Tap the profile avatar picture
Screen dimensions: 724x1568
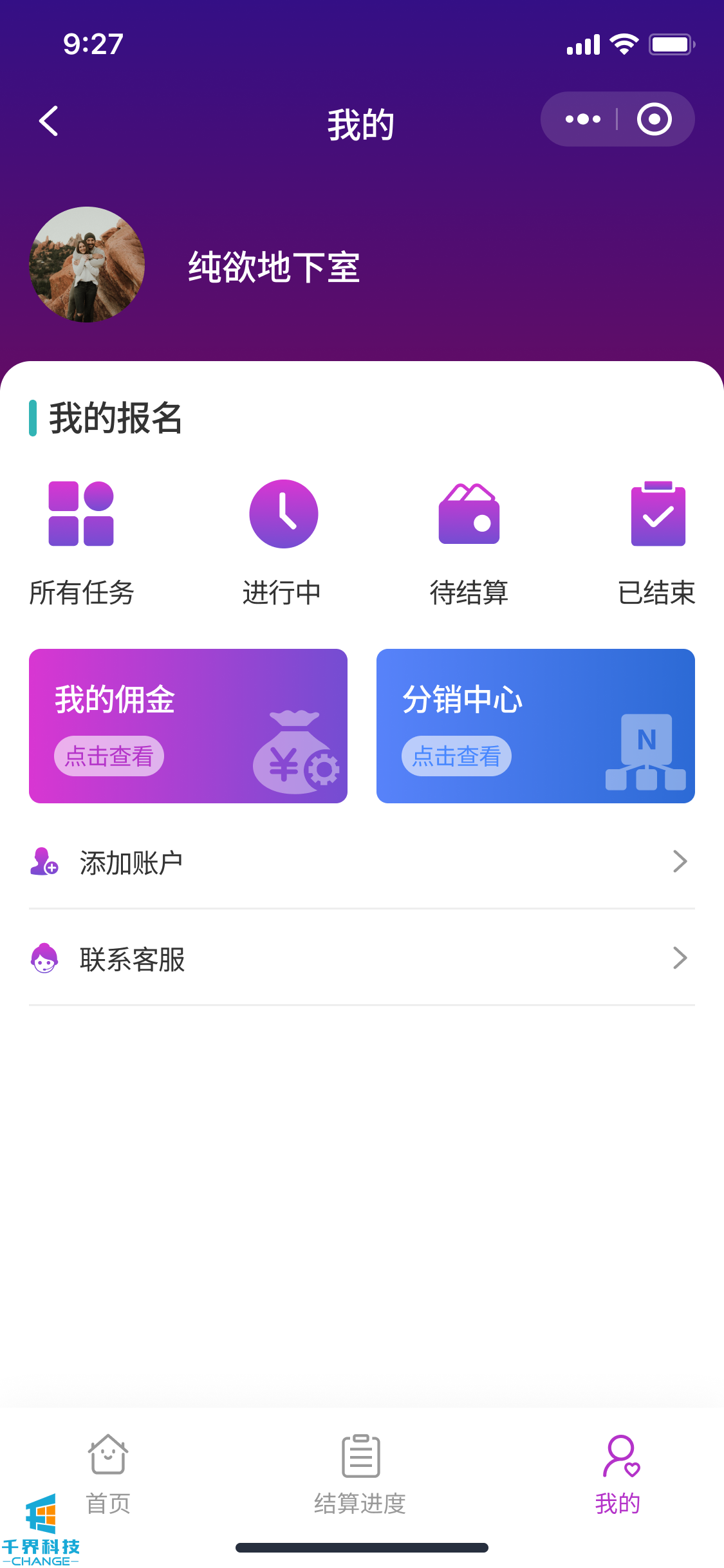[87, 265]
